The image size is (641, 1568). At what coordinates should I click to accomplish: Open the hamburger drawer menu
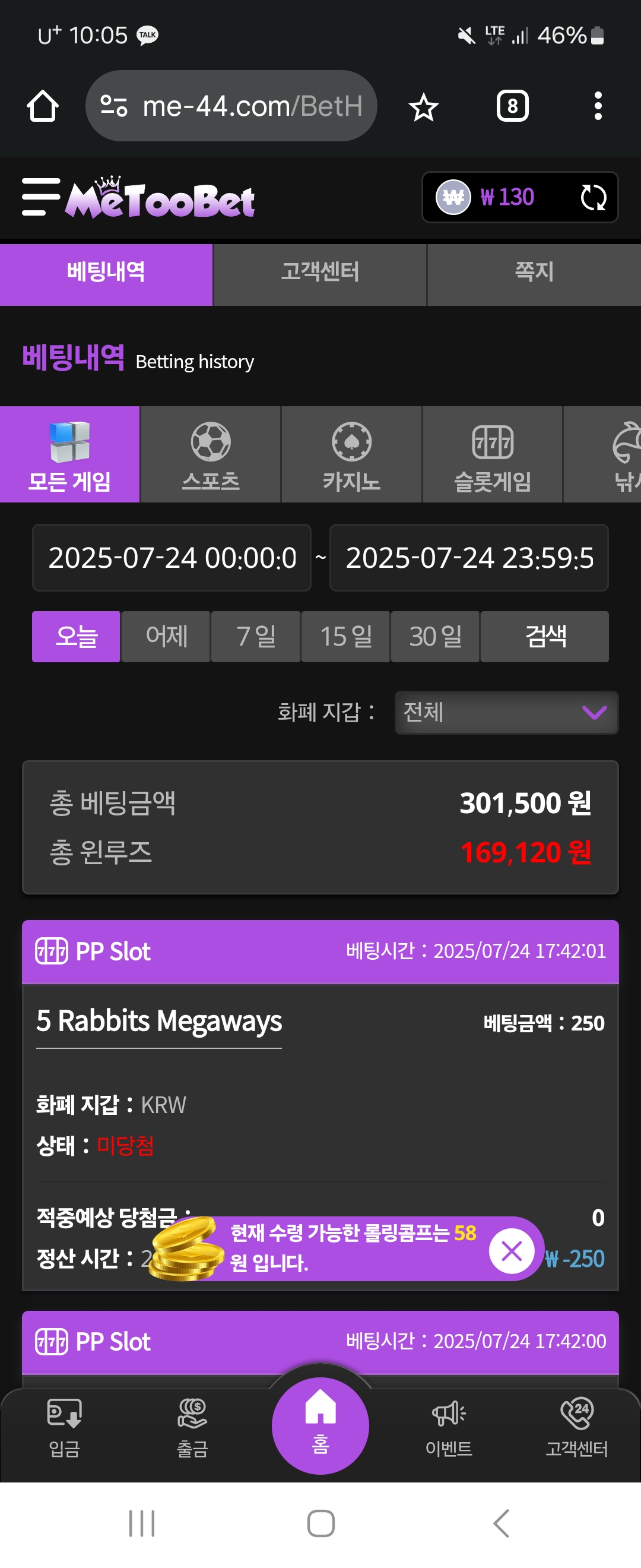pos(40,197)
